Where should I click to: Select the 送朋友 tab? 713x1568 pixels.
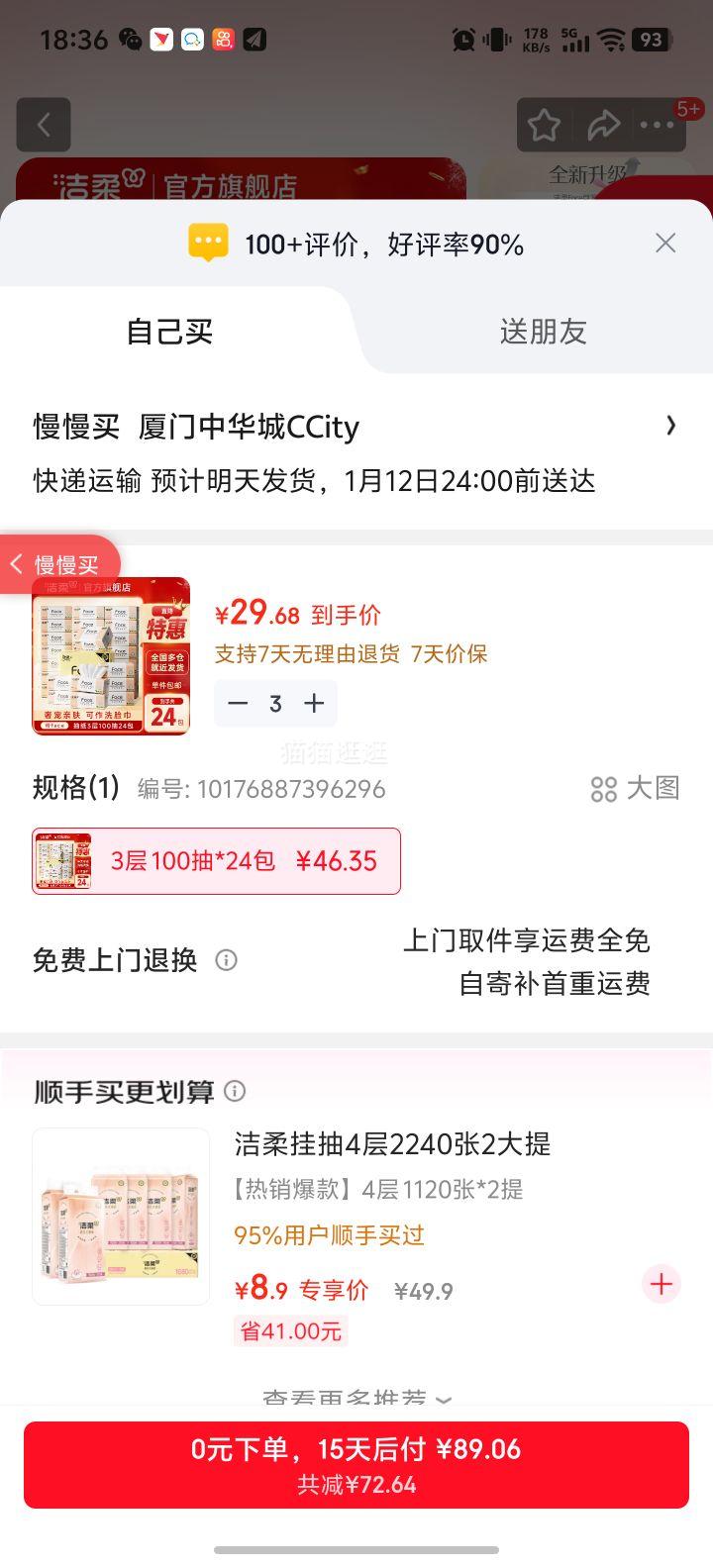[544, 332]
